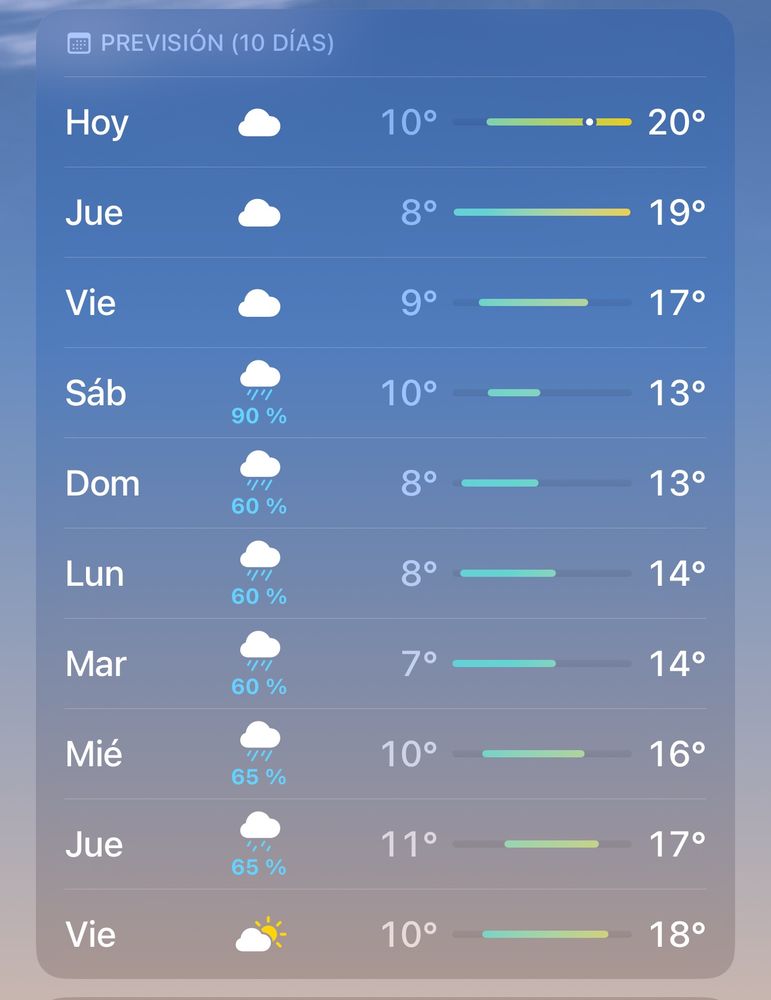The height and width of the screenshot is (1000, 771).
Task: Tap the Mar forecast row
Action: 385,663
